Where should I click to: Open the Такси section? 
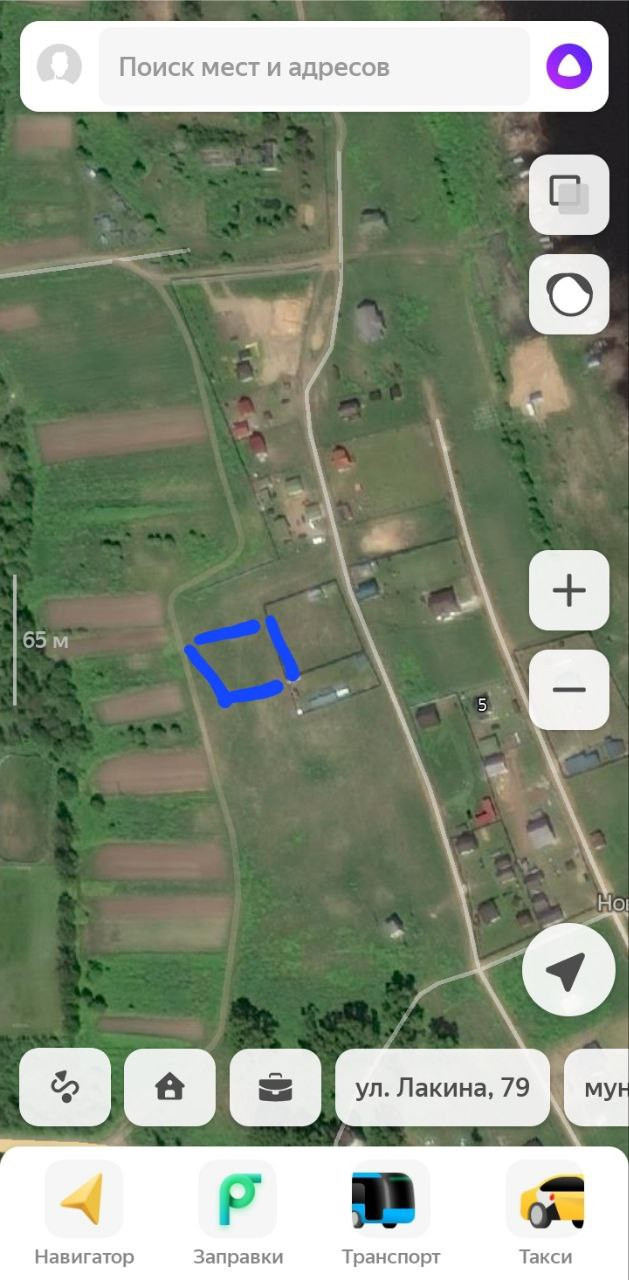(x=545, y=1213)
